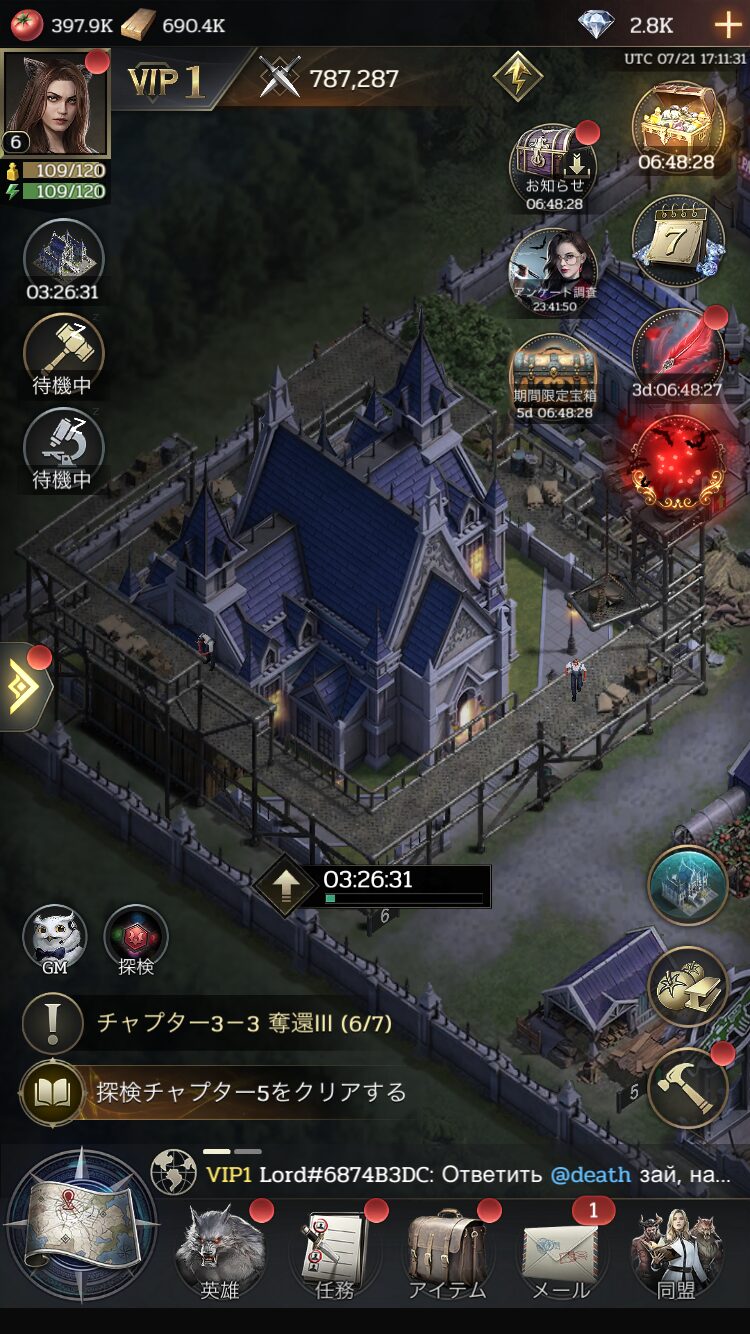Open task 探検チャプター5をクリアする

click(250, 1091)
